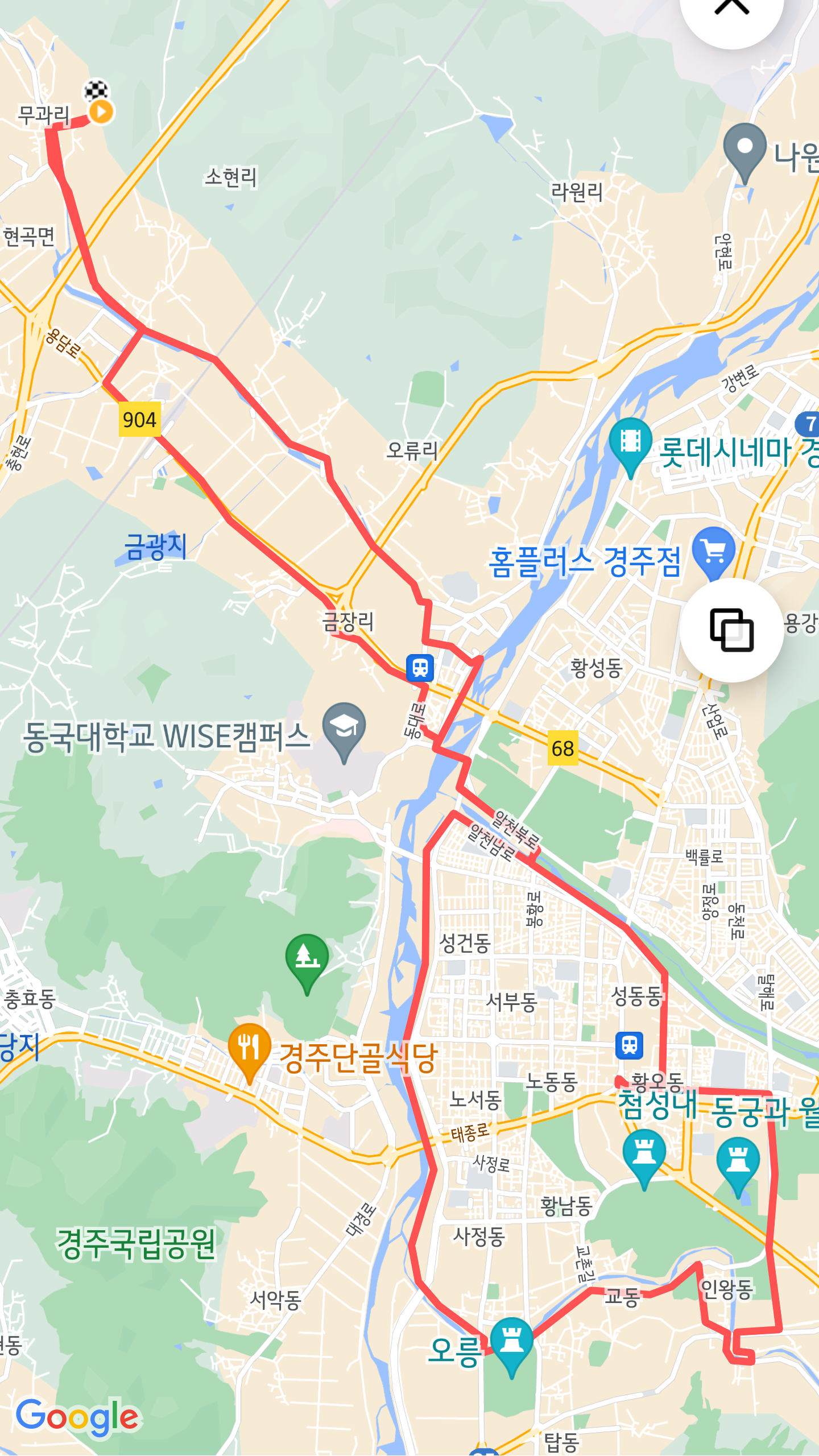Tap the green park pin above 경주단골식당

(307, 958)
